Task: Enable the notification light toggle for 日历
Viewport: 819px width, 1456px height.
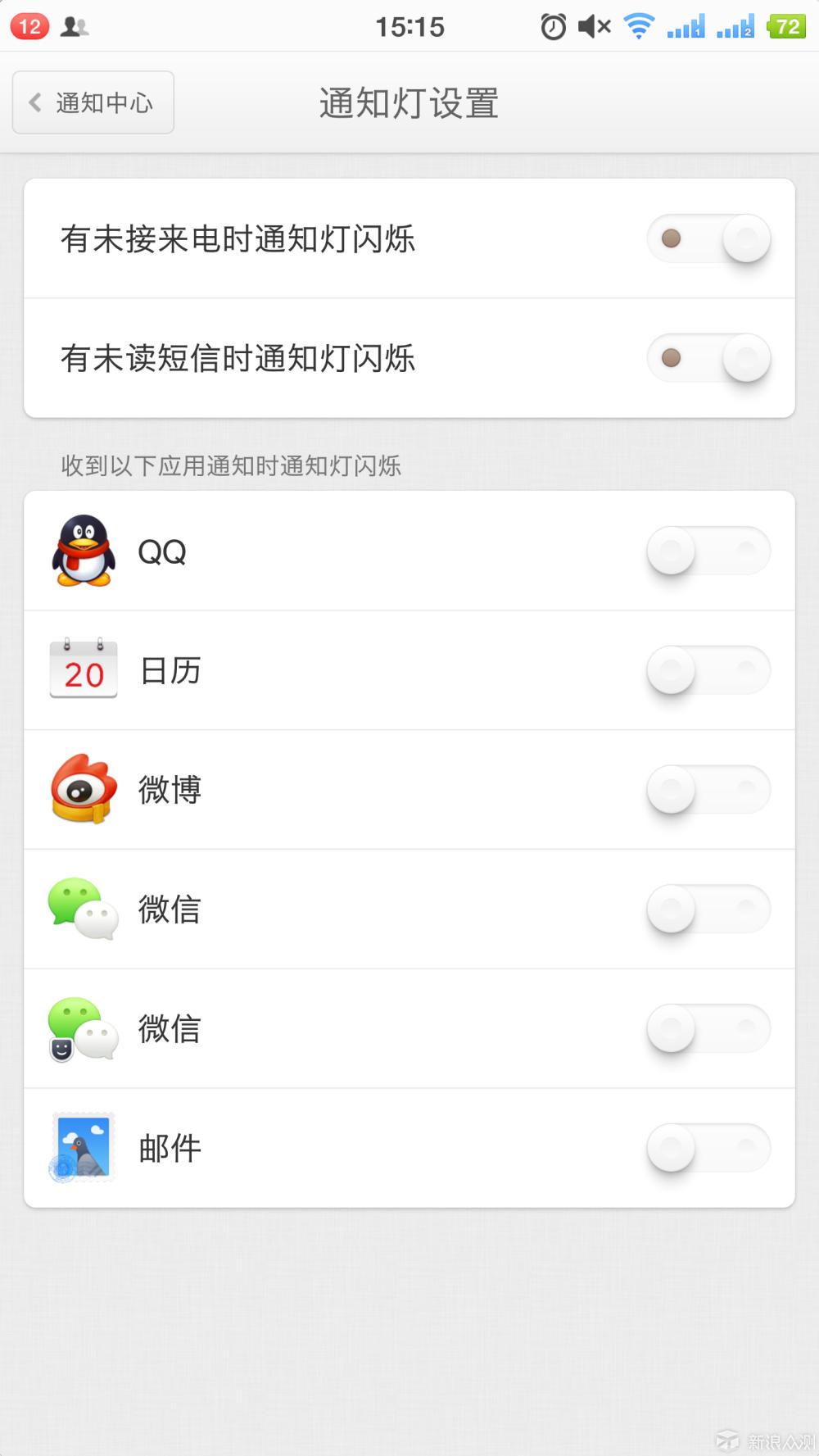Action: 709,669
